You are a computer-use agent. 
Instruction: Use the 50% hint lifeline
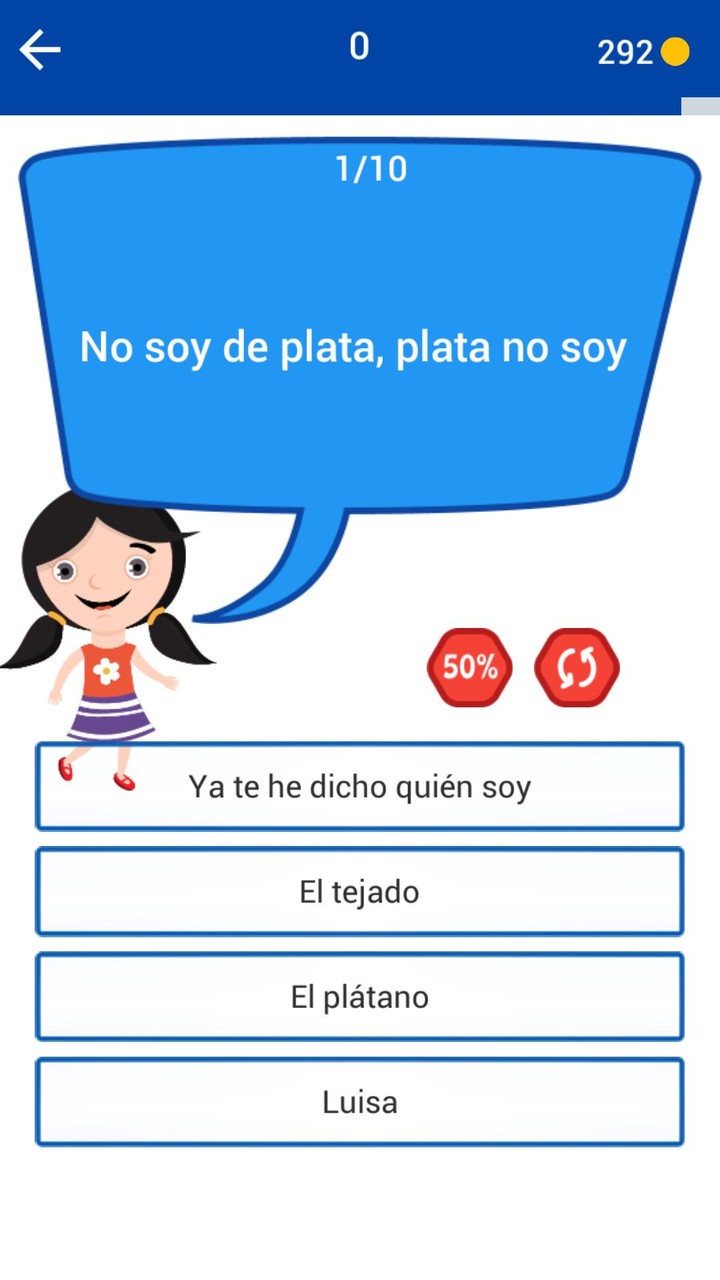tap(469, 667)
